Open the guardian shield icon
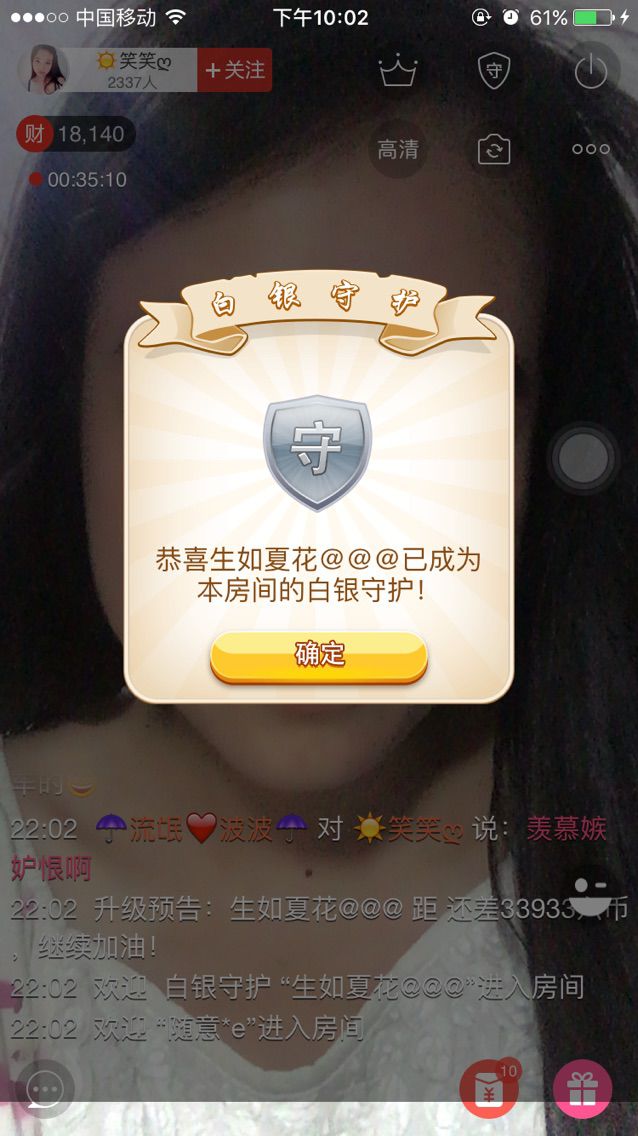The image size is (638, 1136). [x=494, y=71]
